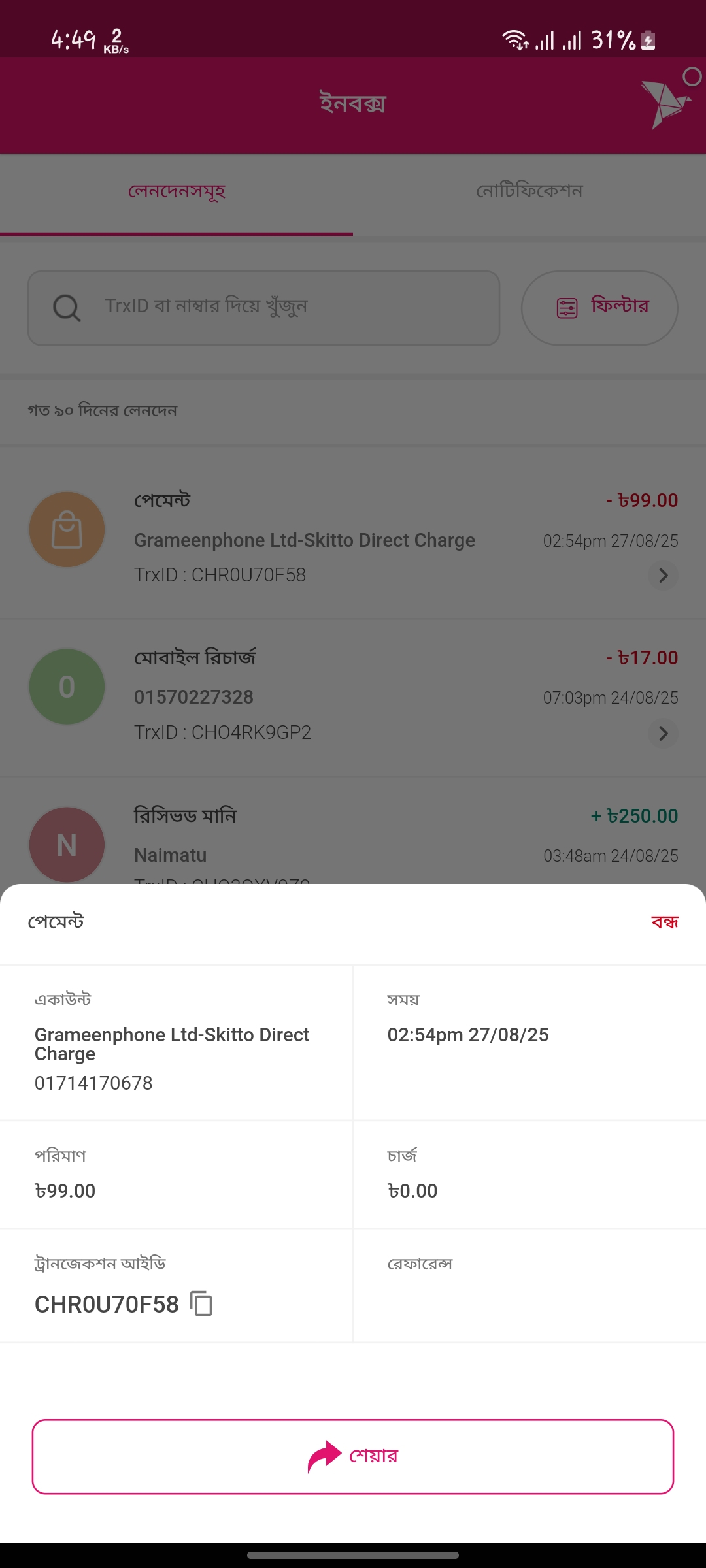Open the ফিল্টার filter button
706x1568 pixels.
[599, 308]
